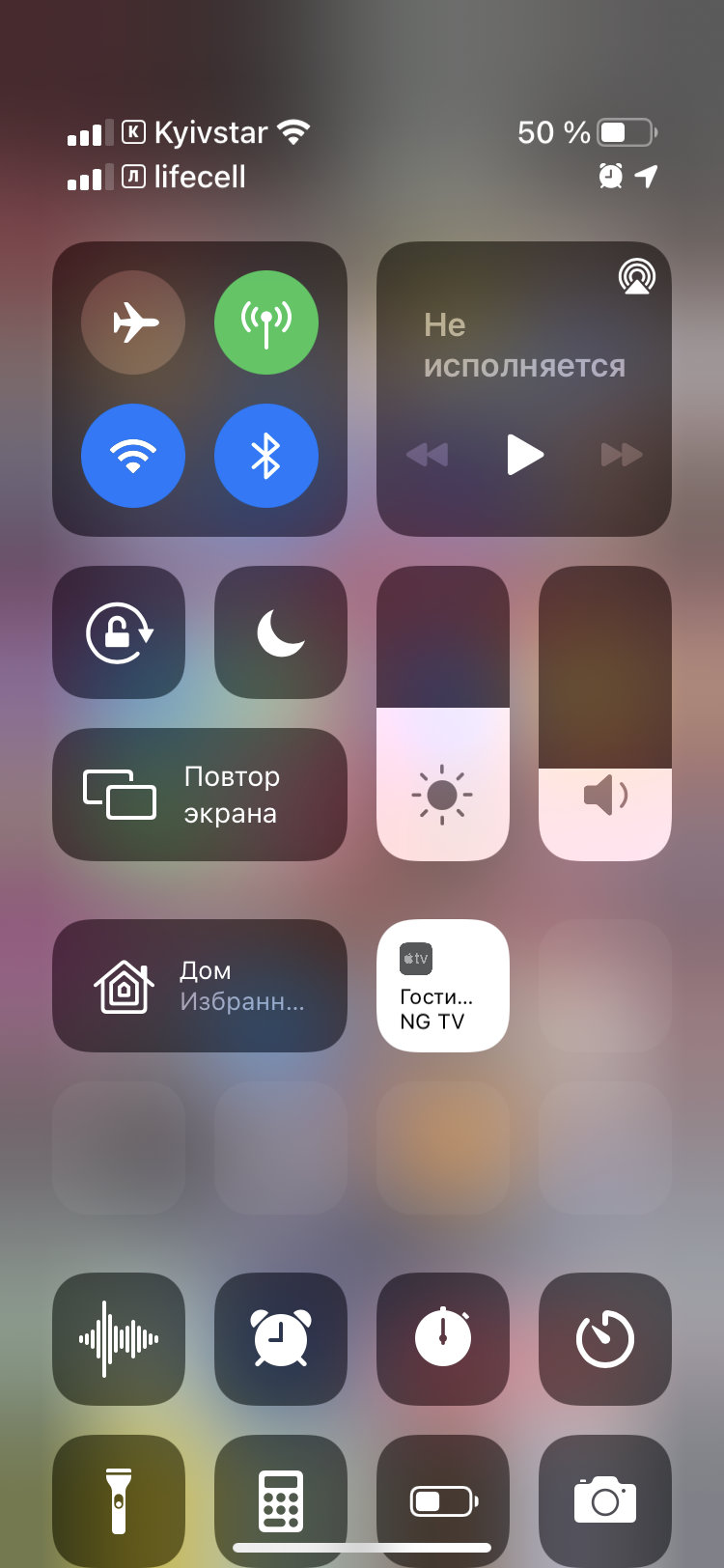Select the Apple TV Гости... NG TV tile
724x1568 pixels.
[x=442, y=986]
